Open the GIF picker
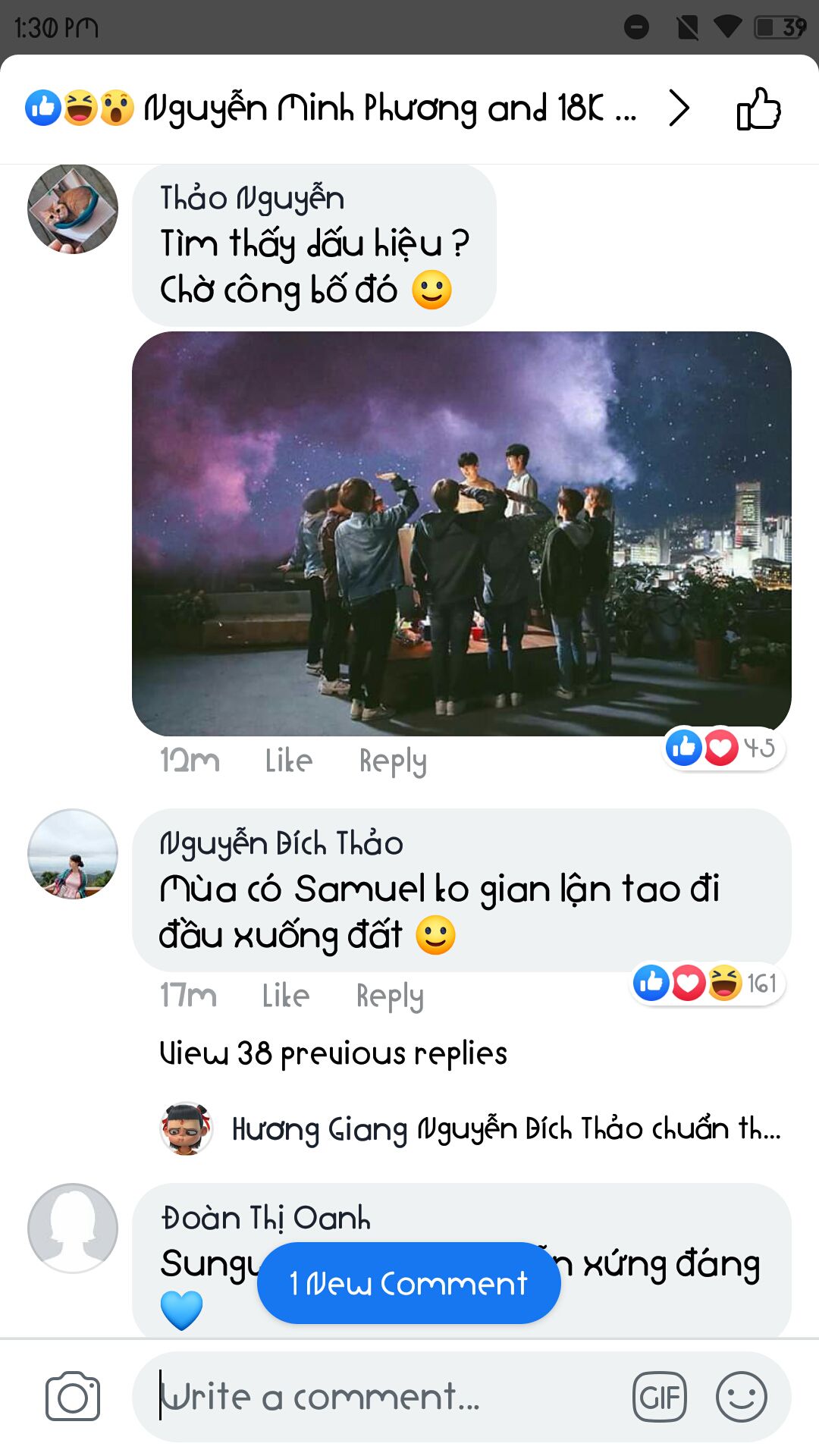 (660, 1397)
